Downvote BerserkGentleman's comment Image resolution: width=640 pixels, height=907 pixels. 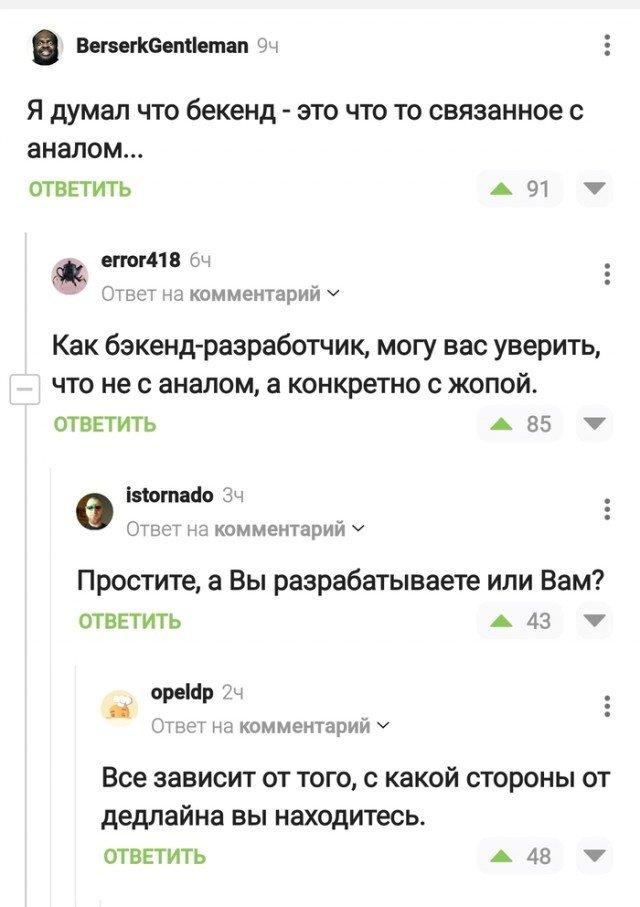597,188
